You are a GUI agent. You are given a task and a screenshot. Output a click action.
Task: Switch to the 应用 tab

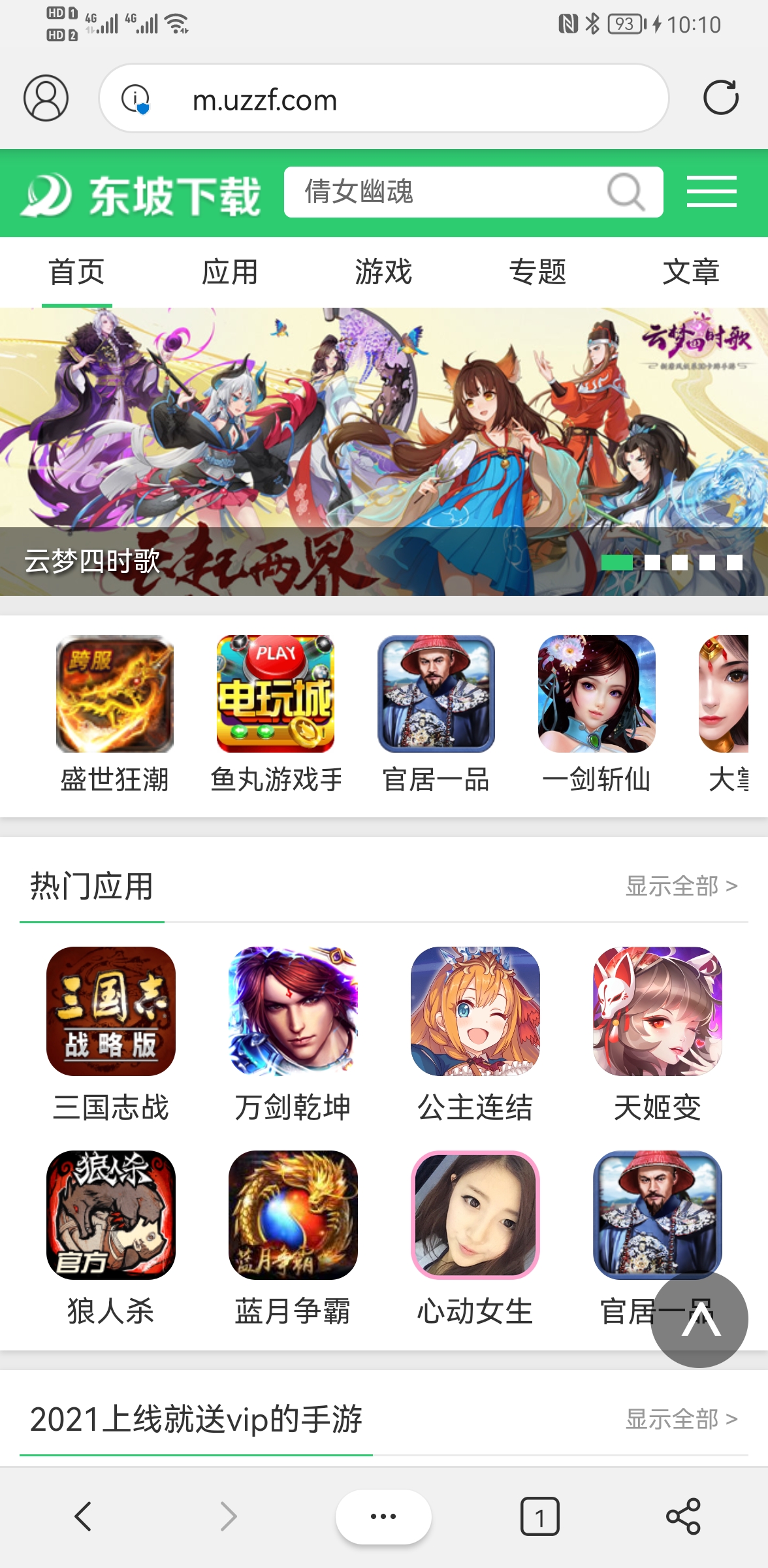click(230, 272)
